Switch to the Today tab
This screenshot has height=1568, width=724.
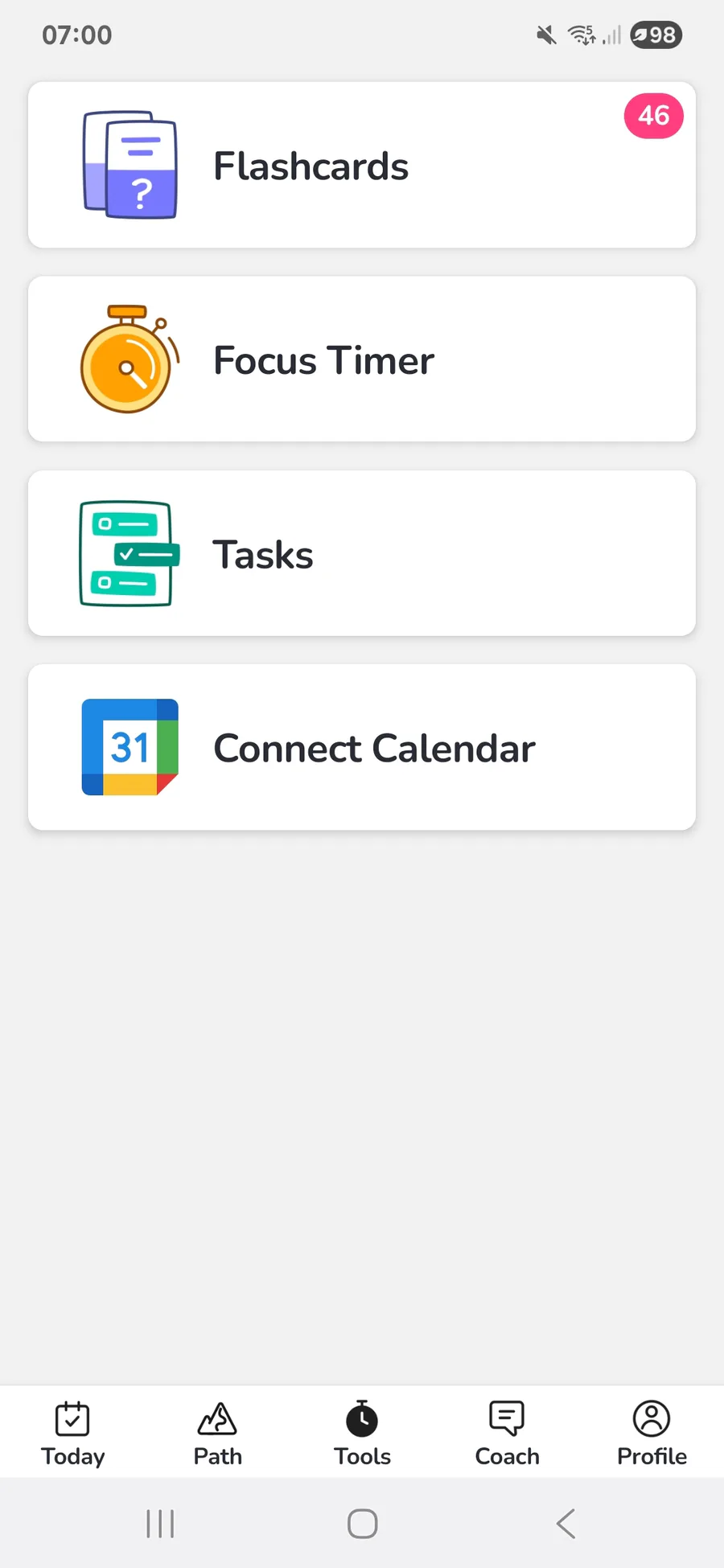coord(72,1434)
